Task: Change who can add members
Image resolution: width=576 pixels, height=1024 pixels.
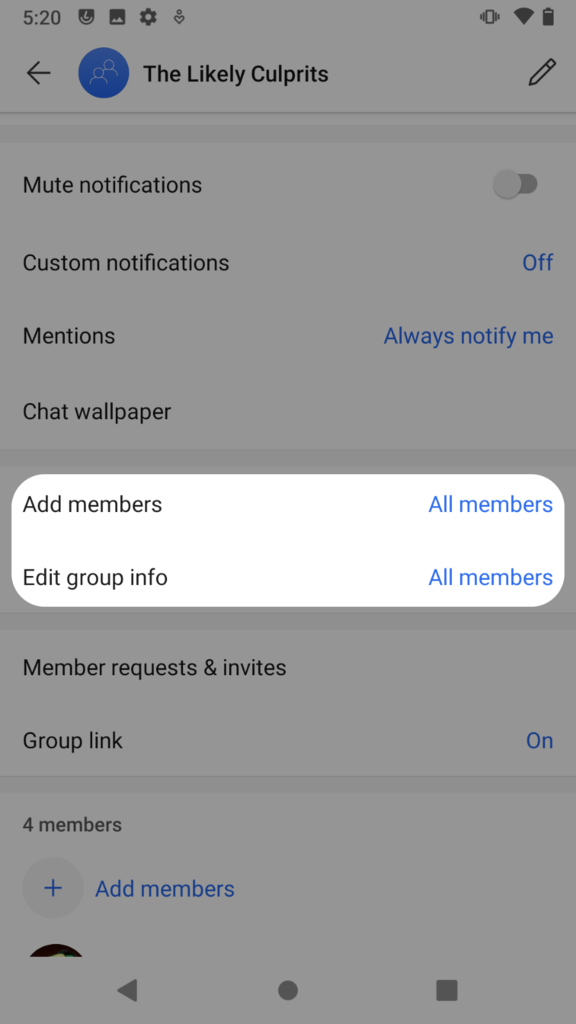Action: click(x=288, y=504)
